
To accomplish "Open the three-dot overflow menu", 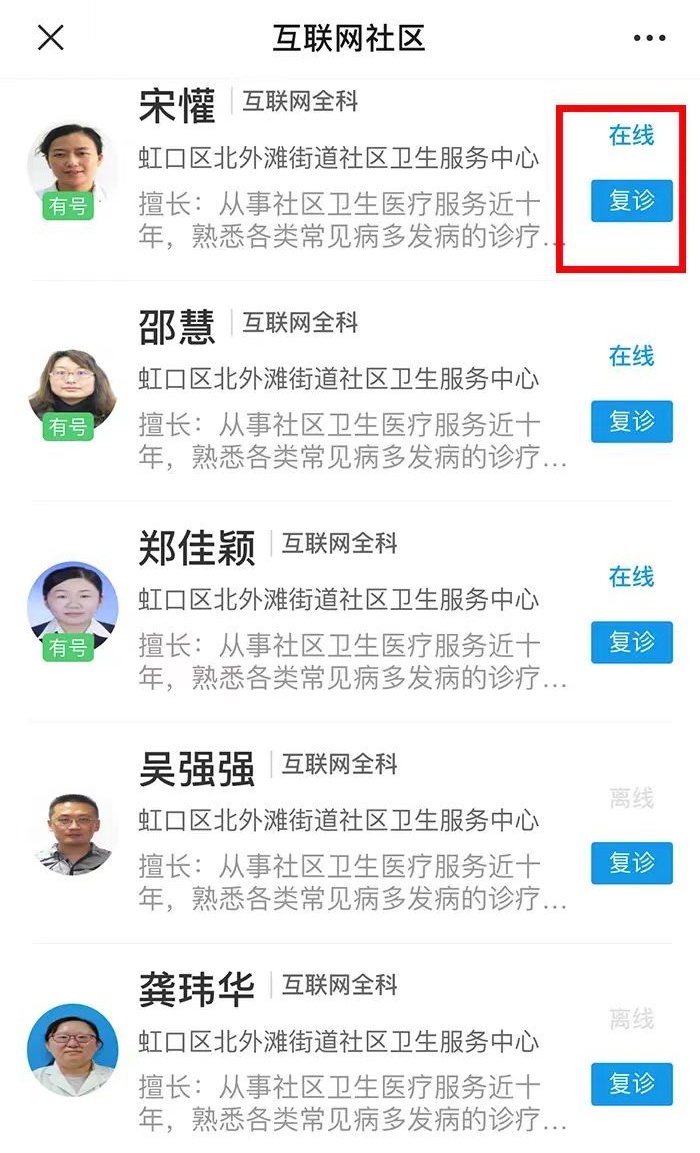I will pyautogui.click(x=649, y=38).
